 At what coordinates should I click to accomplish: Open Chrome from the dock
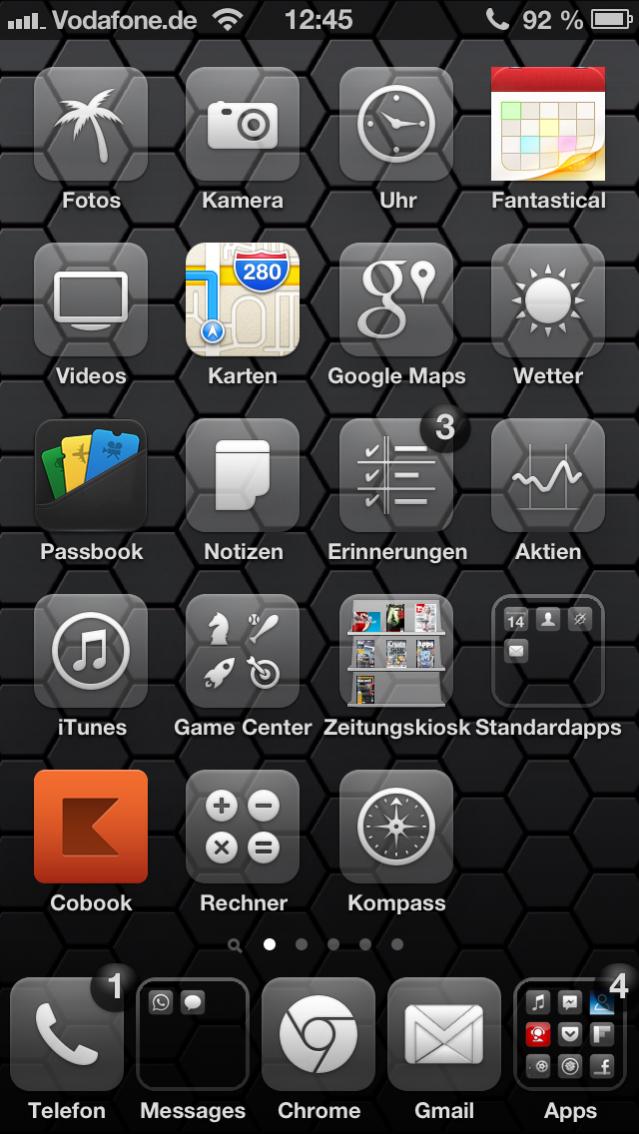click(x=318, y=1034)
